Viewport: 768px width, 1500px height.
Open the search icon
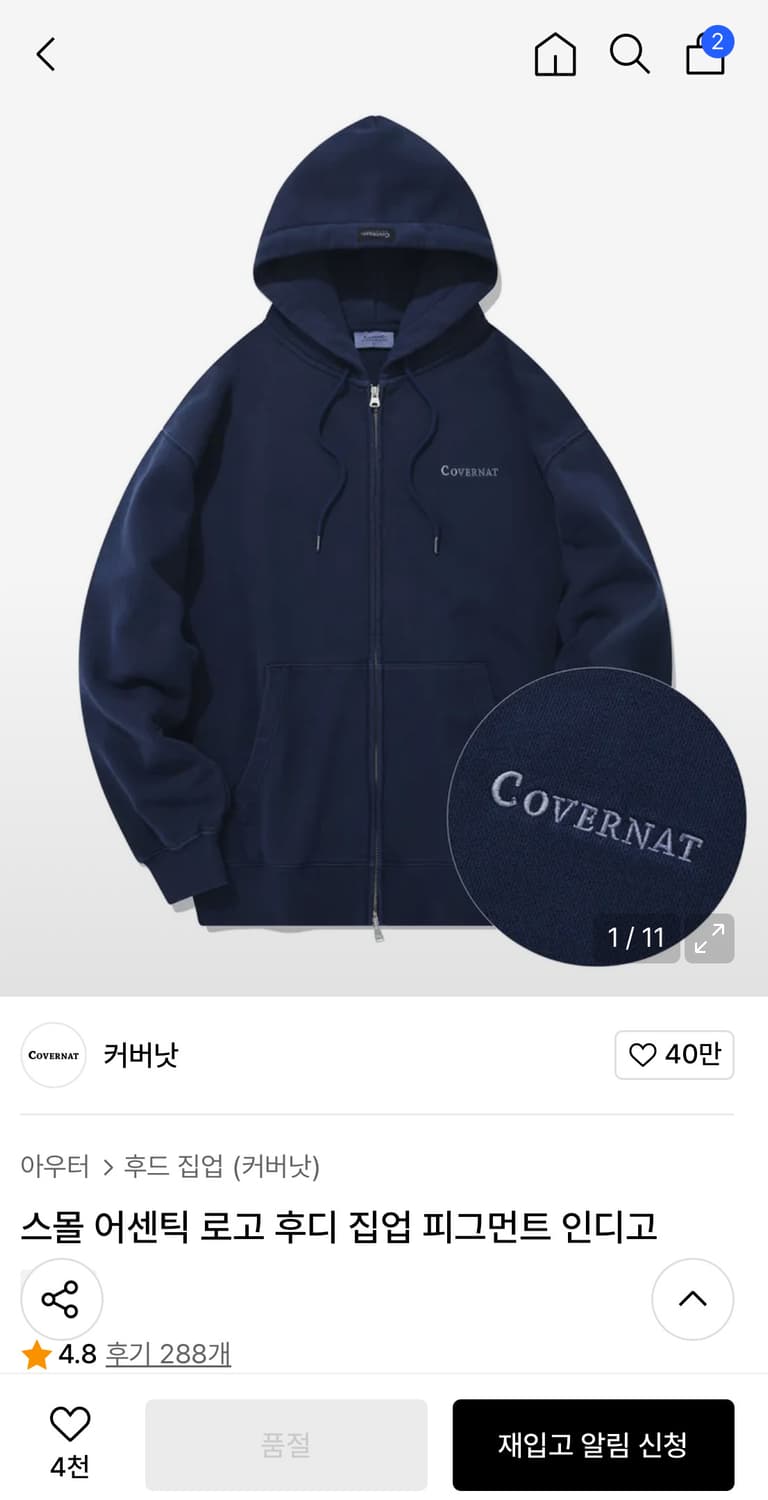[x=628, y=54]
